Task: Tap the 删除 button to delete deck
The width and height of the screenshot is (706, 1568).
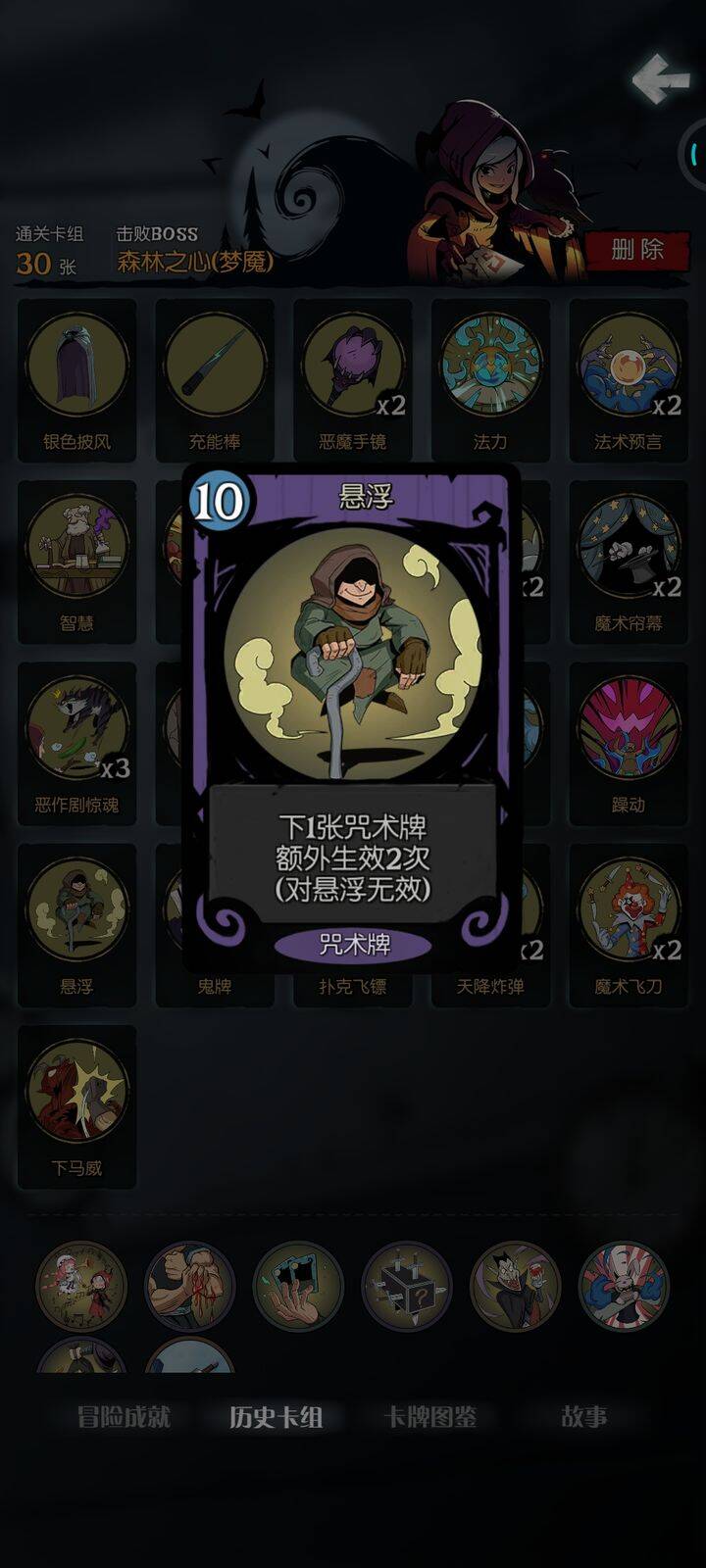Action: point(637,250)
